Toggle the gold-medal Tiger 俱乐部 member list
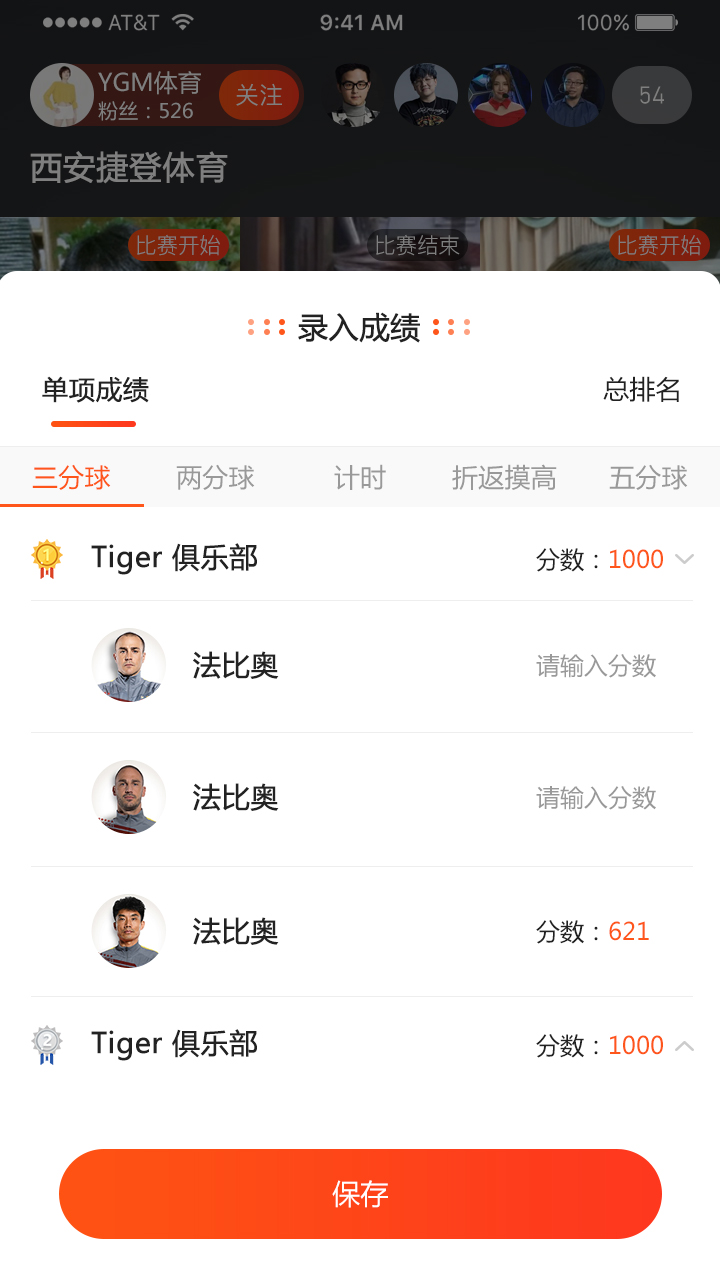The height and width of the screenshot is (1280, 720). [x=684, y=559]
